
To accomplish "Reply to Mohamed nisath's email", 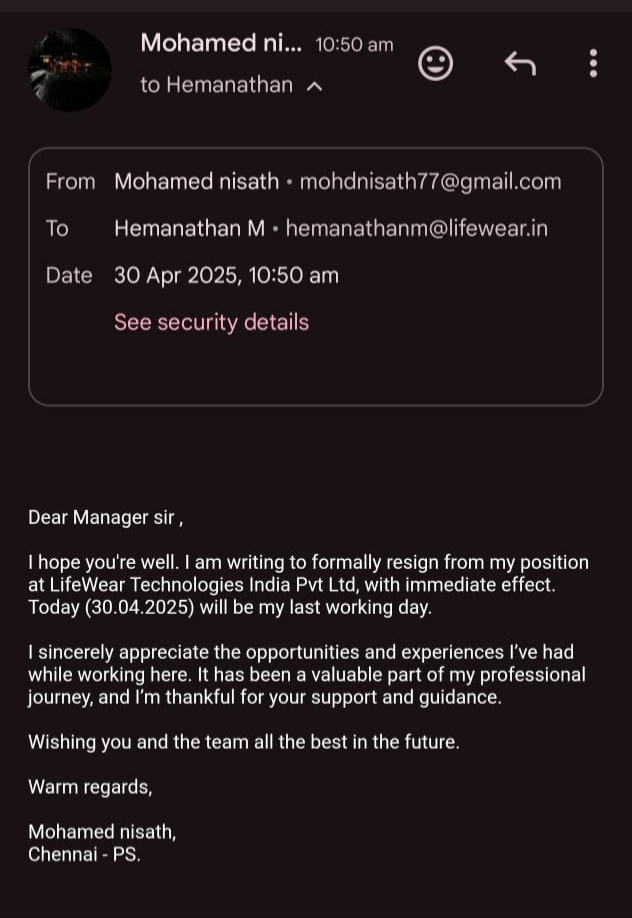I will 519,64.
